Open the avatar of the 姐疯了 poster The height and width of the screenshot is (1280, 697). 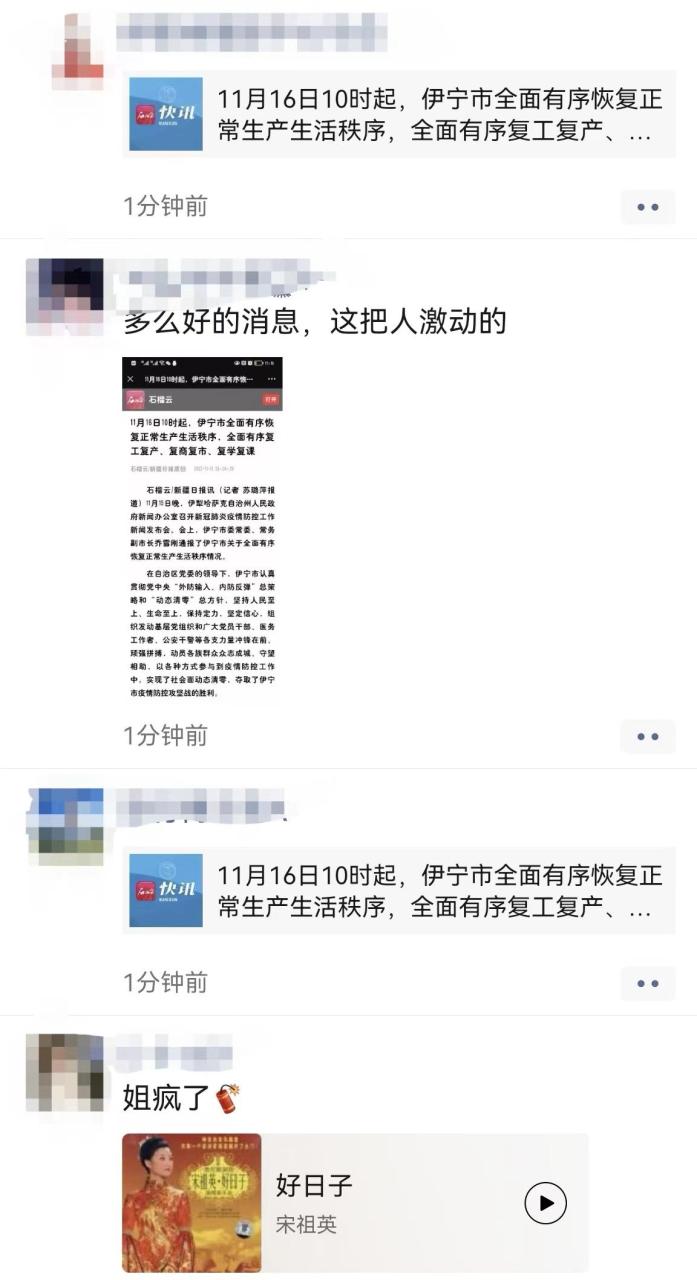pos(64,1071)
